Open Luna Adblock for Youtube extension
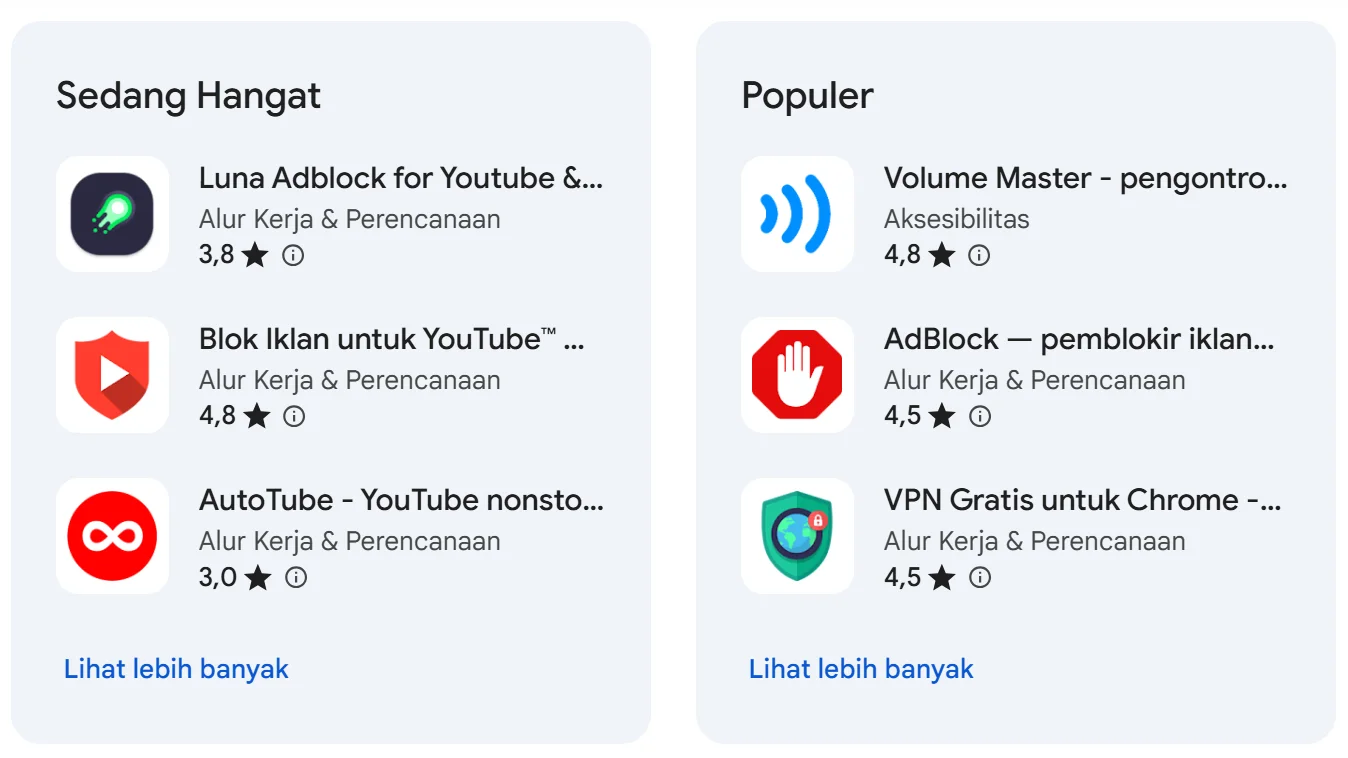Viewport: 1348px width, 758px height. 400,179
